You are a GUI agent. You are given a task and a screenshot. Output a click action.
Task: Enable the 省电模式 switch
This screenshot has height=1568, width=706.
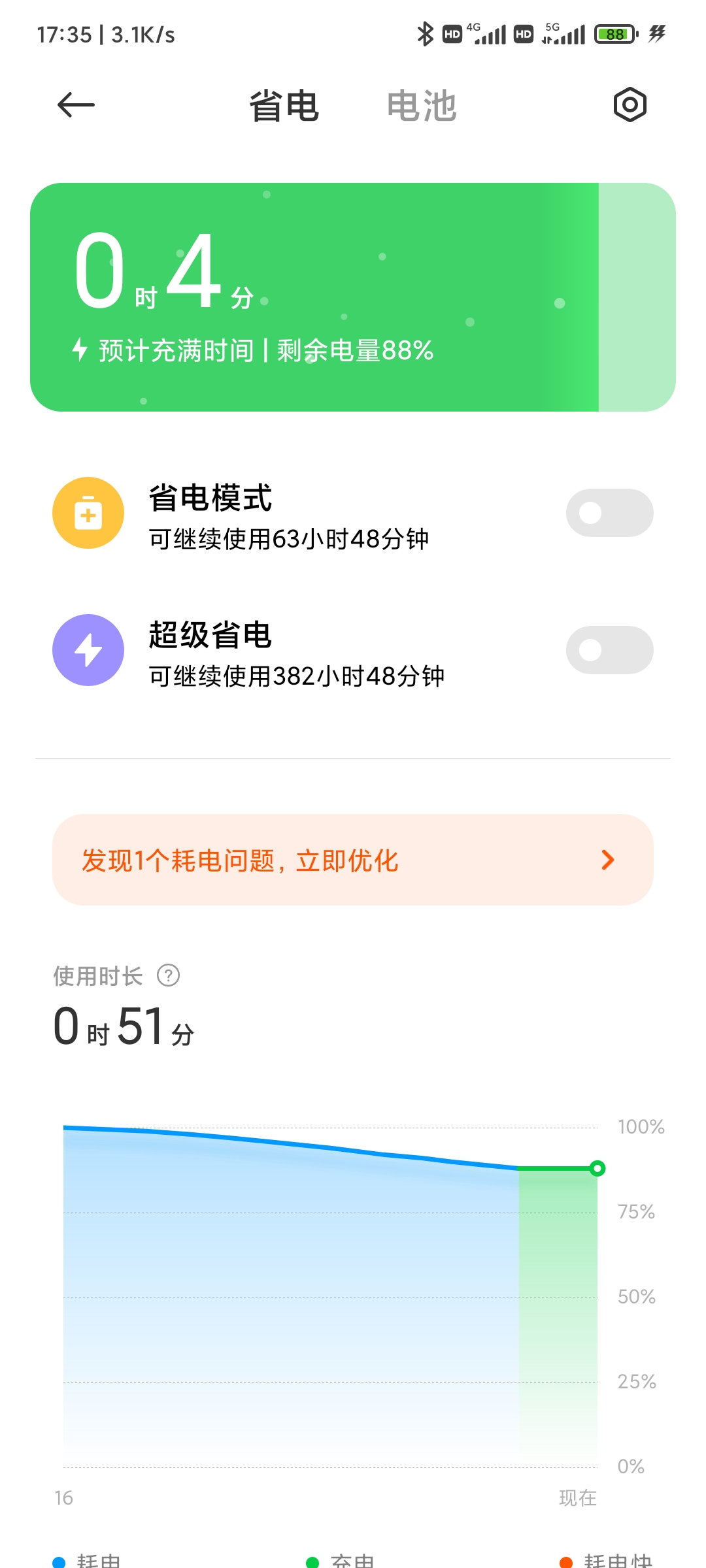pyautogui.click(x=609, y=513)
